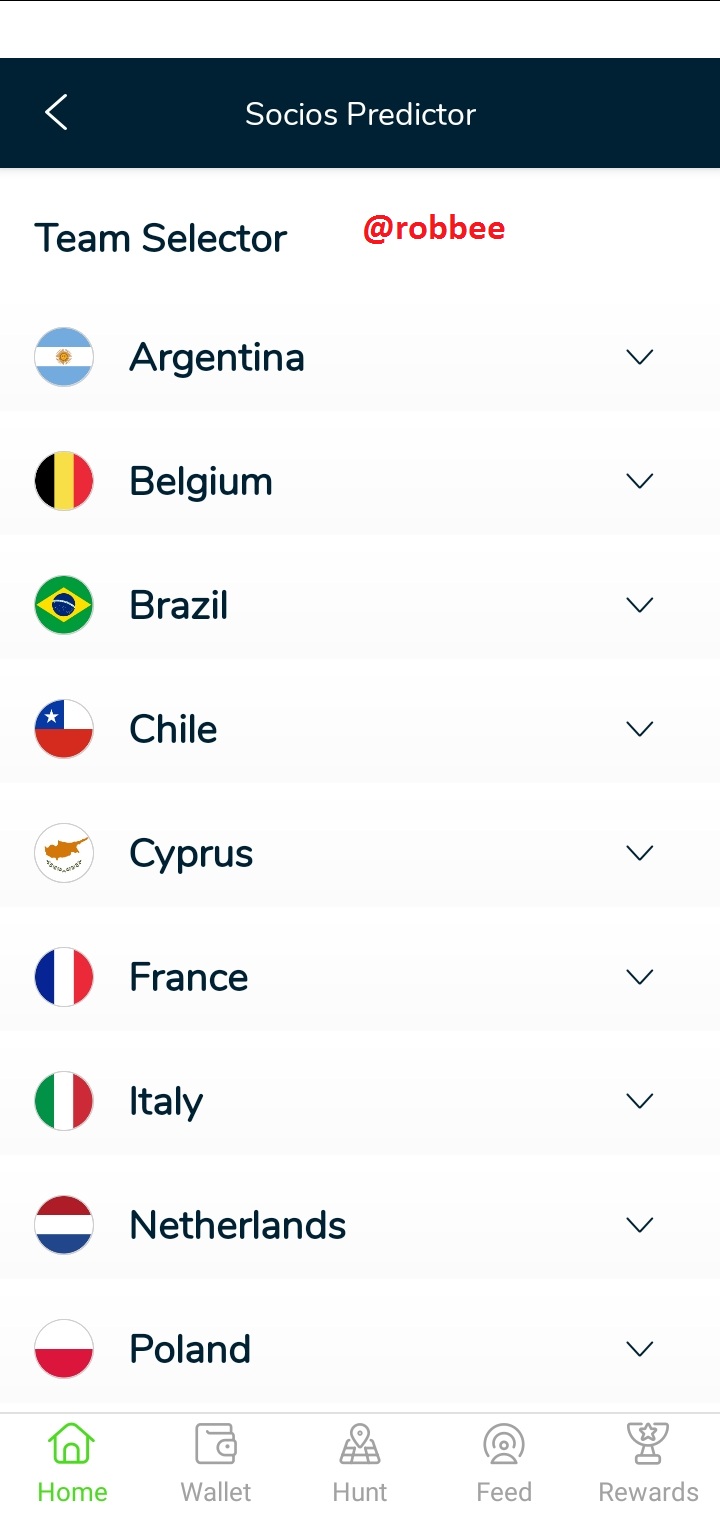Expand the France team row
This screenshot has width=720, height=1529.
(x=639, y=977)
